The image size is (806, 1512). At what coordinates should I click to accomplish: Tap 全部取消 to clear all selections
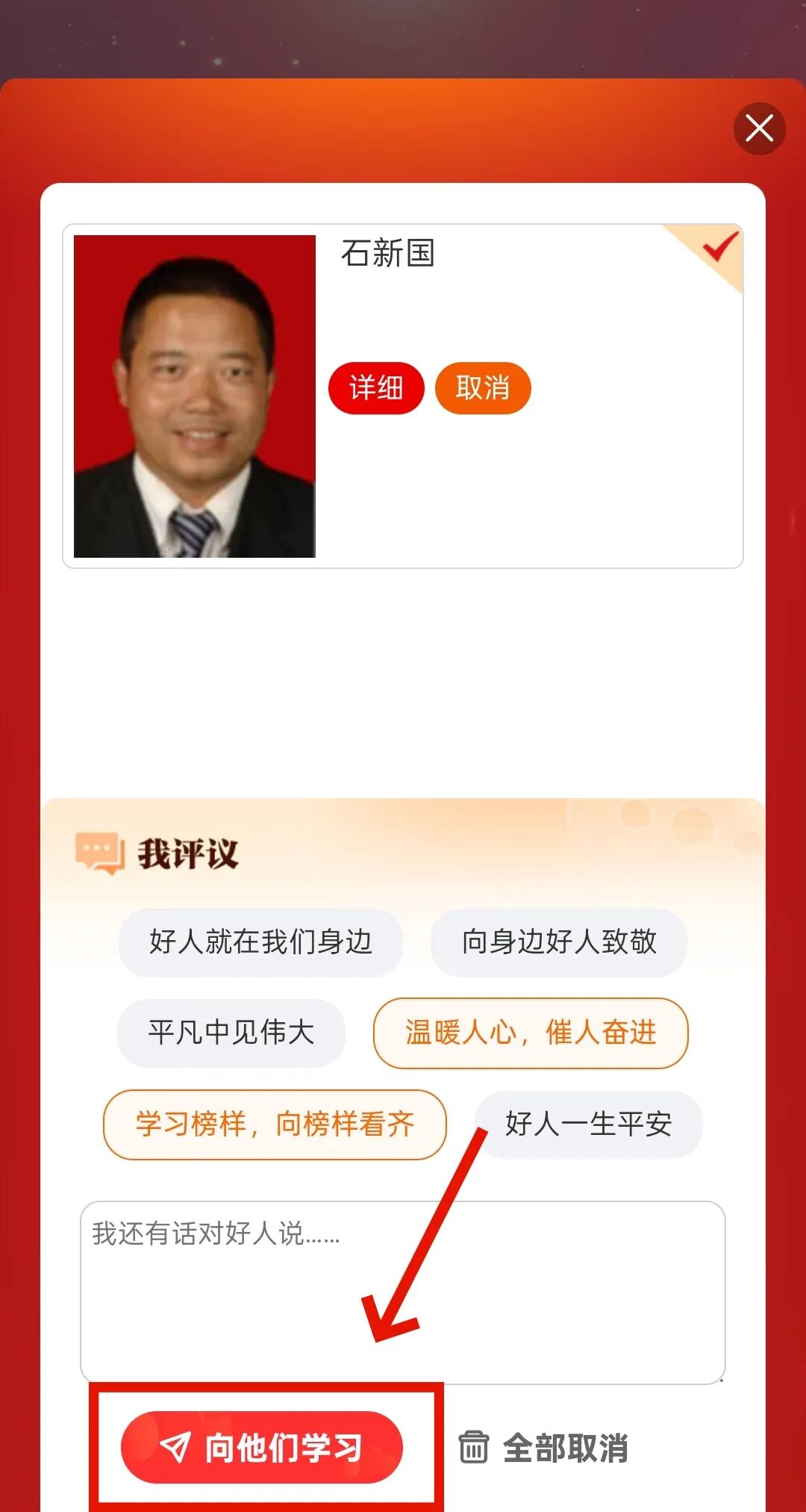tap(544, 1448)
